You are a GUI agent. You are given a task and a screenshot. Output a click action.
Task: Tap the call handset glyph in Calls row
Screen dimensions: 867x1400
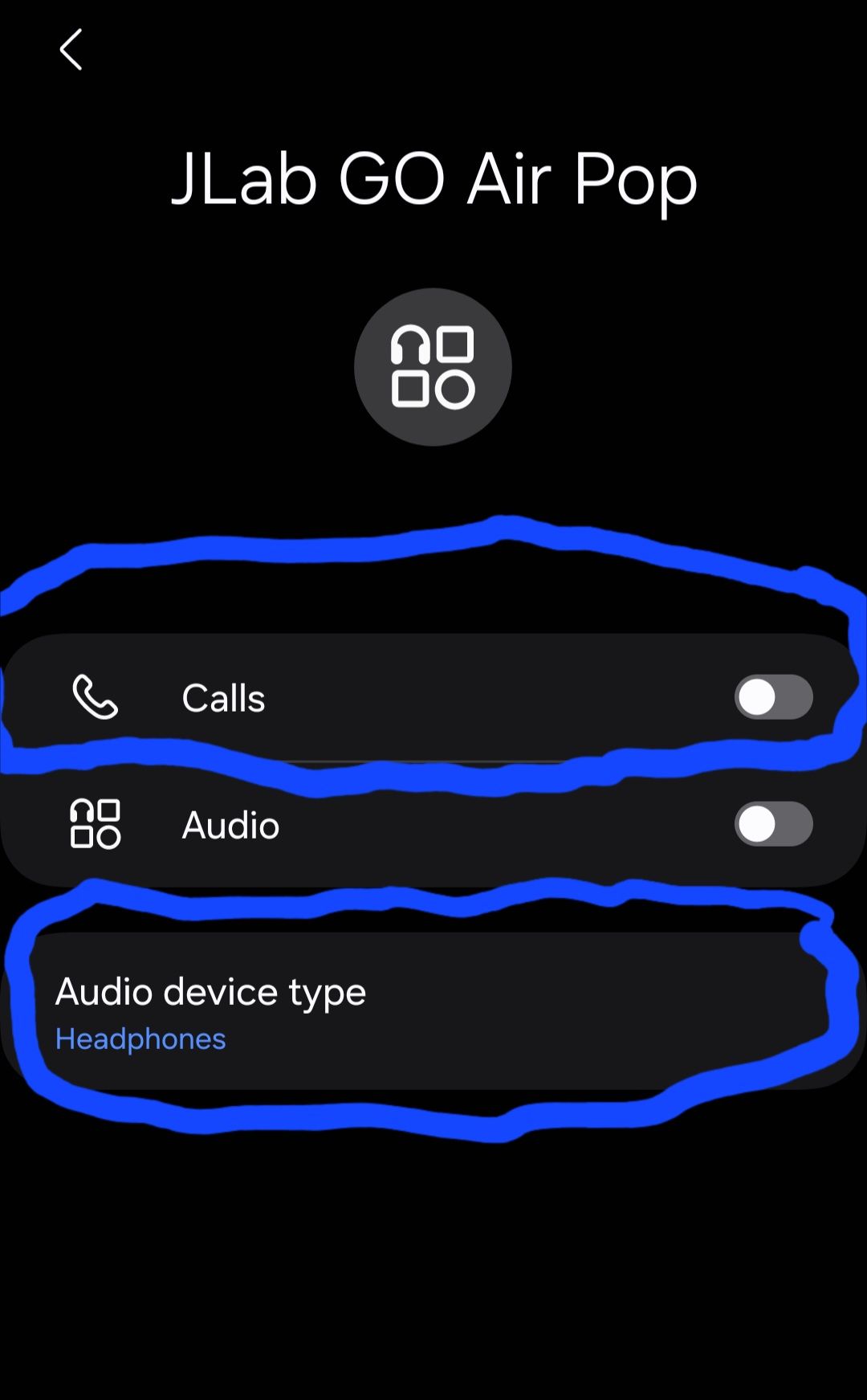click(96, 697)
